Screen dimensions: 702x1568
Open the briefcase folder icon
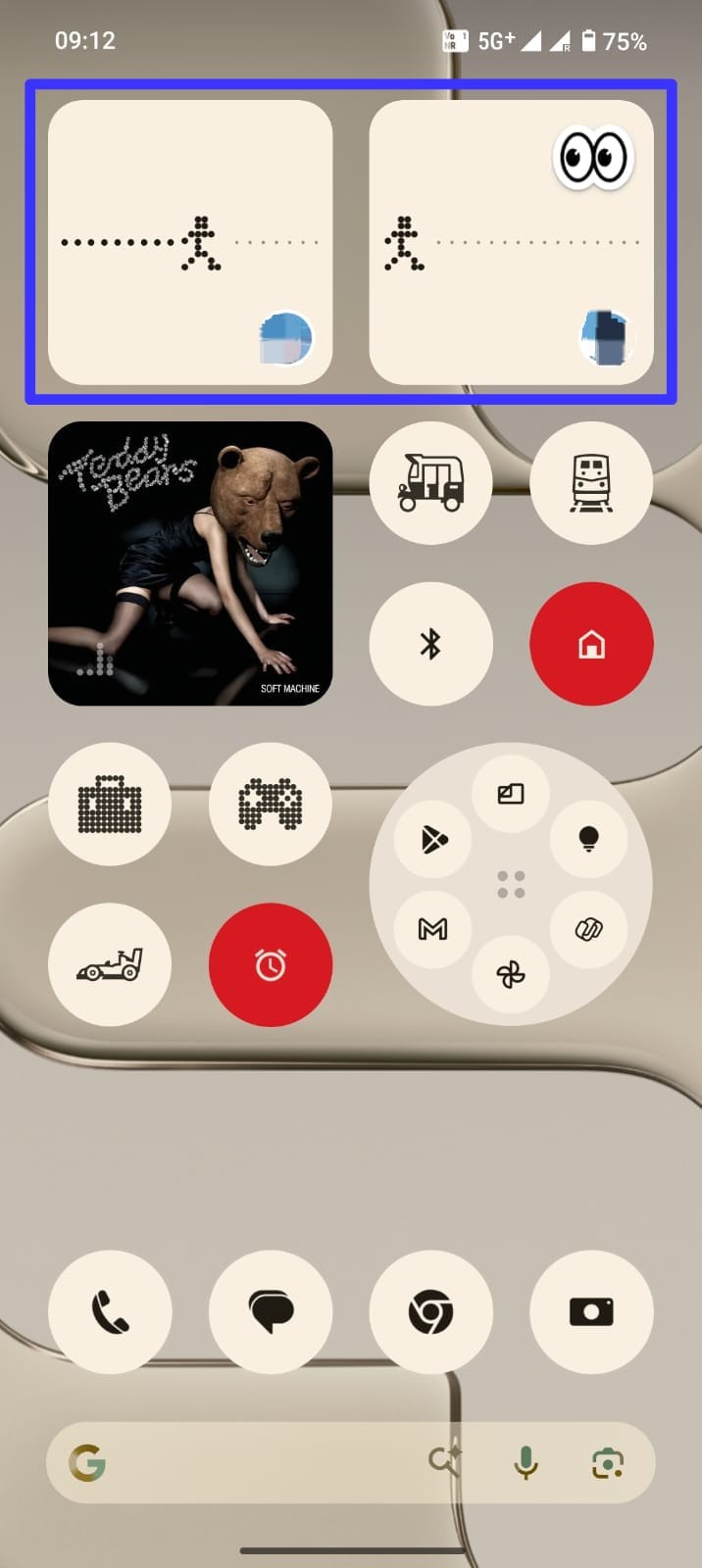coord(110,804)
